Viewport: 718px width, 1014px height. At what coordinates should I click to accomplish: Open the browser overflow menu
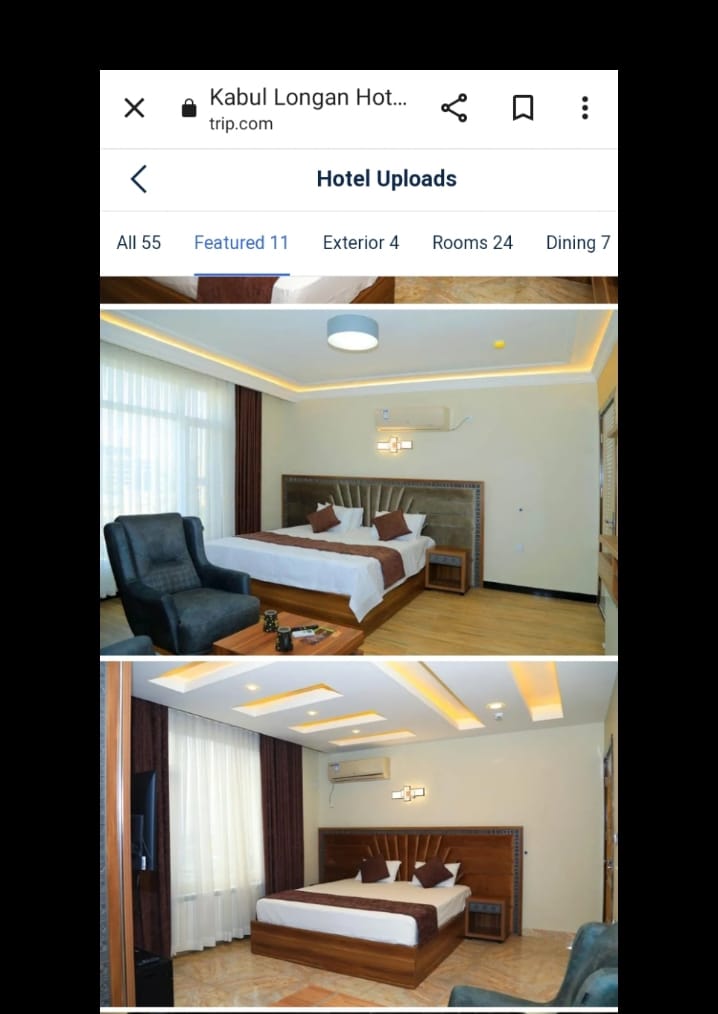tap(585, 108)
